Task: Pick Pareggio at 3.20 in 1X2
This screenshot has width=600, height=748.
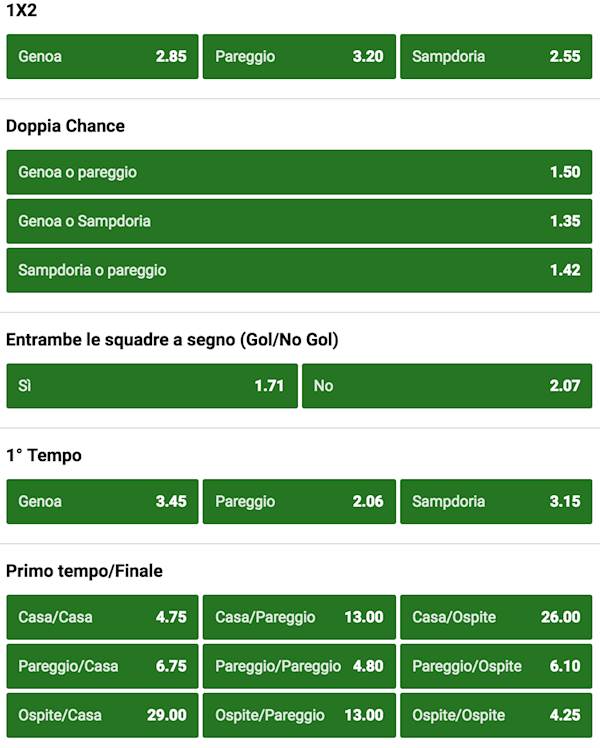Action: point(299,57)
